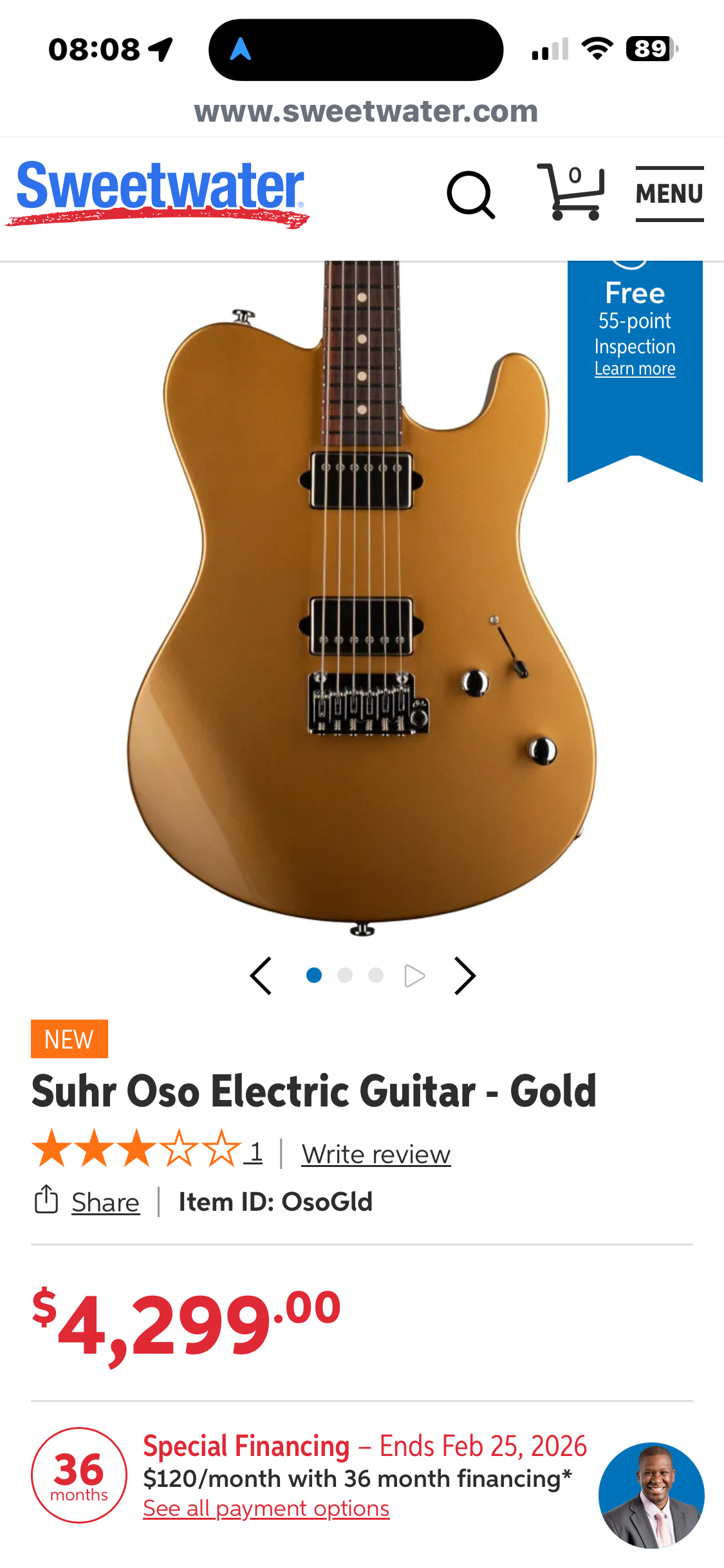Play the product video in the carousel
Image resolution: width=724 pixels, height=1568 pixels.
414,976
